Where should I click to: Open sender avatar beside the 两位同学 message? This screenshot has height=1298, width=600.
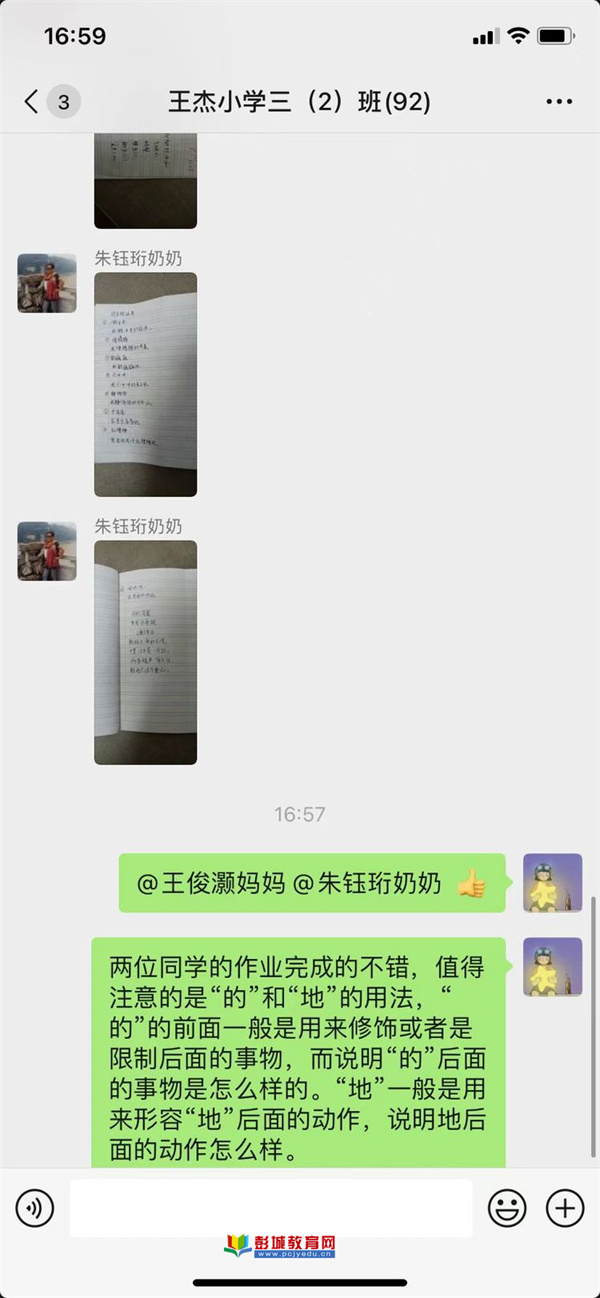tap(552, 967)
